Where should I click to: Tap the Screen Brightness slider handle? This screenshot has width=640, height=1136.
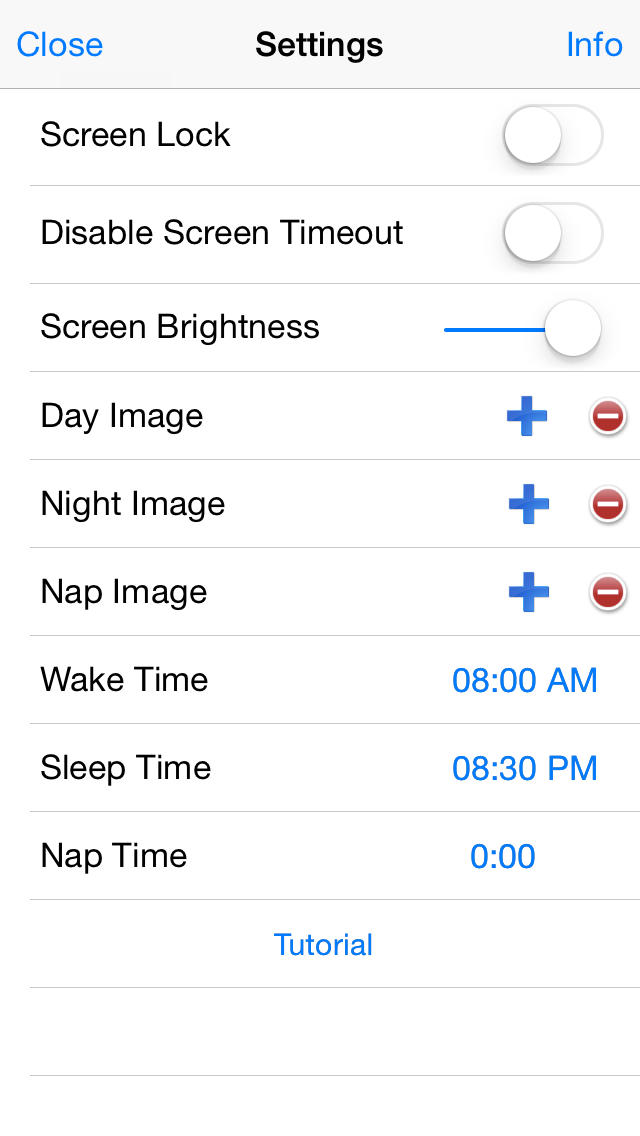click(x=573, y=328)
